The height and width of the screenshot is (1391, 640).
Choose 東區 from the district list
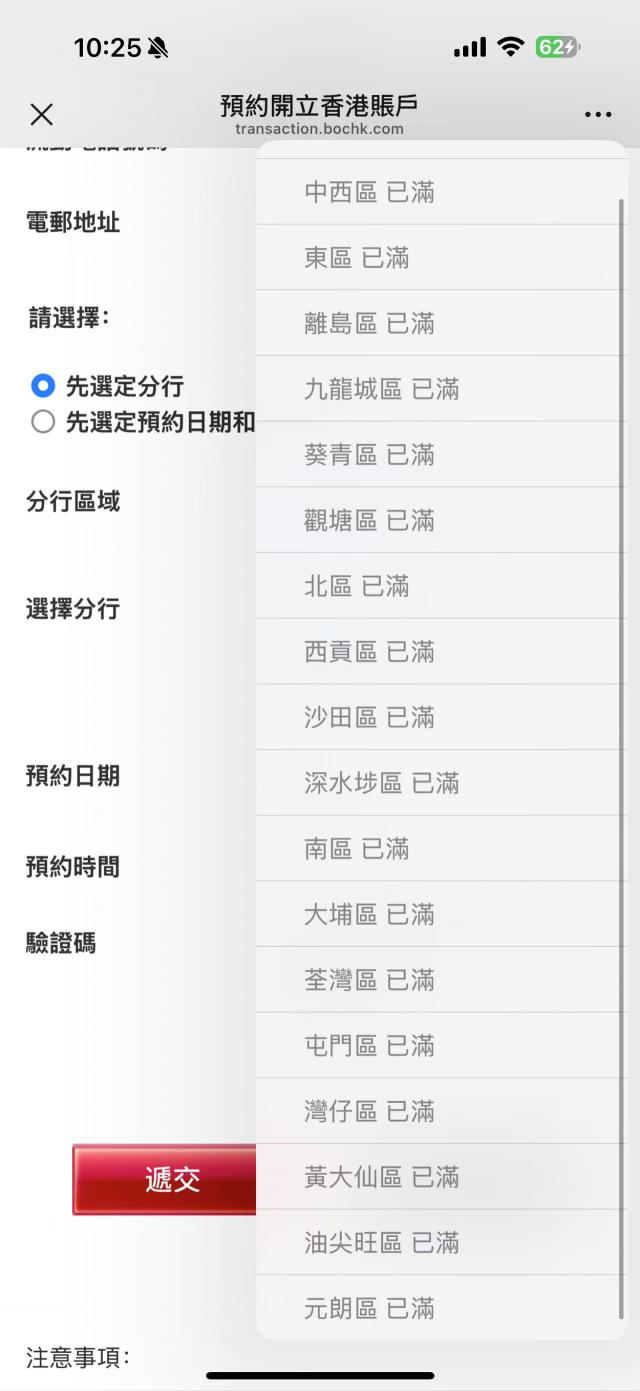click(x=357, y=258)
